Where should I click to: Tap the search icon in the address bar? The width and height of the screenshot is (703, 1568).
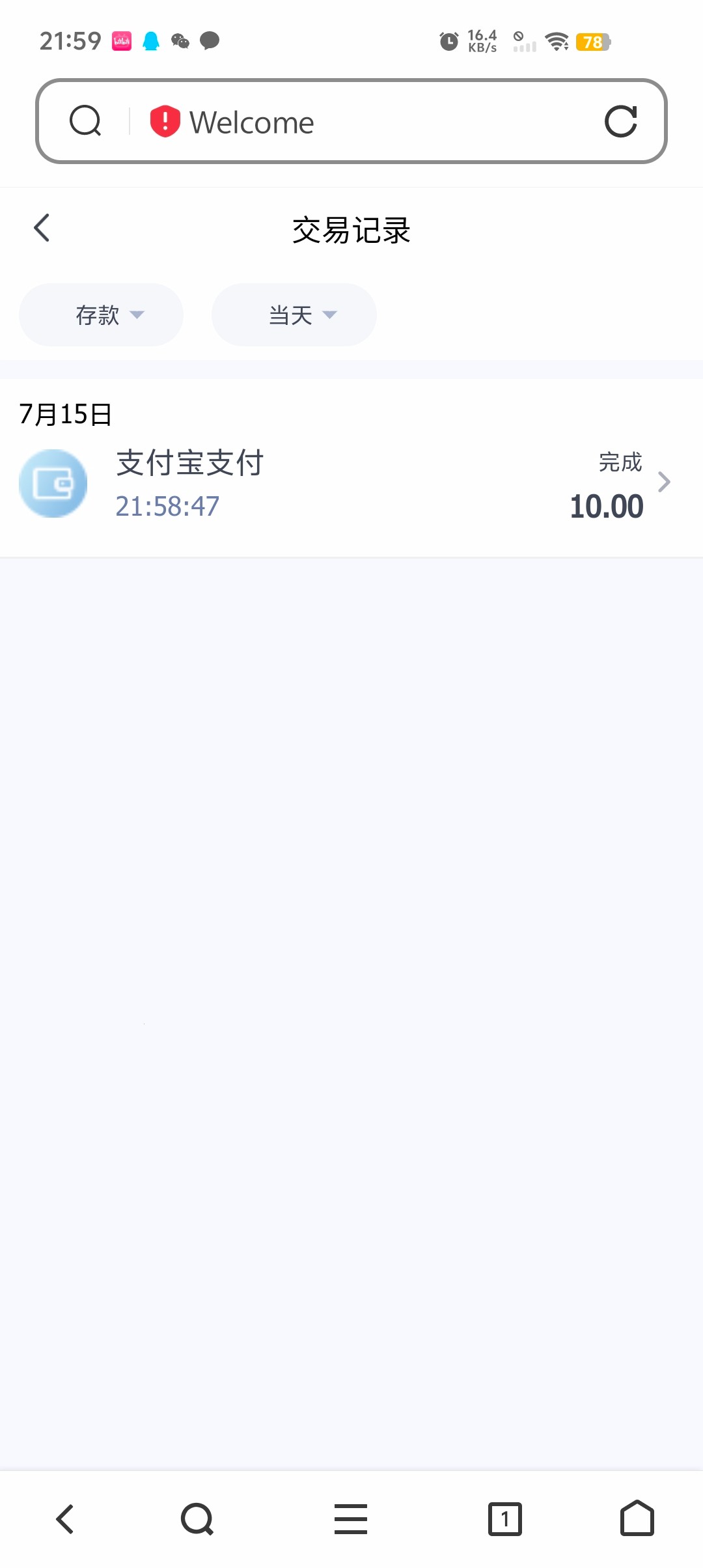tap(85, 121)
